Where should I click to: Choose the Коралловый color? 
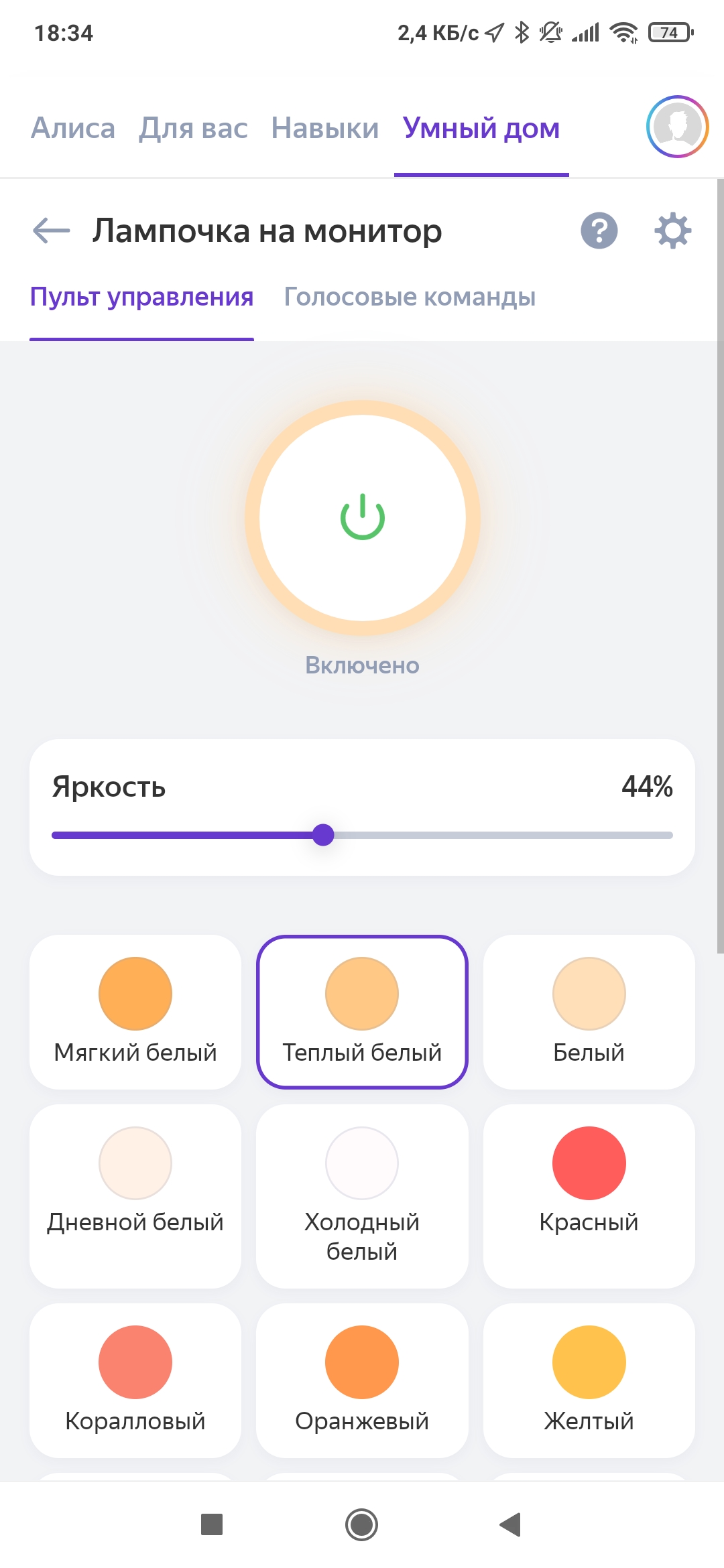tap(135, 1380)
